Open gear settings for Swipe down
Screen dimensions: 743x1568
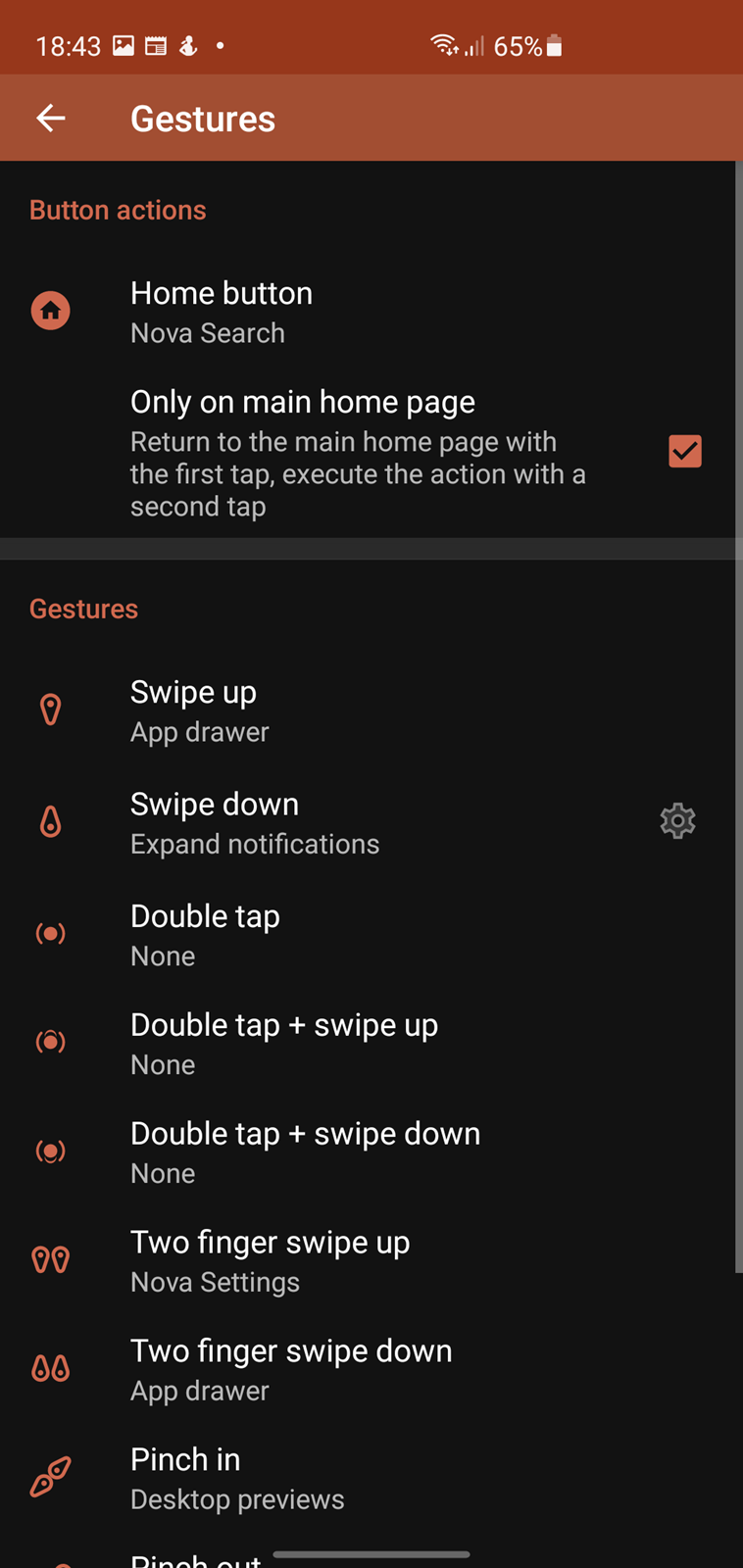677,821
